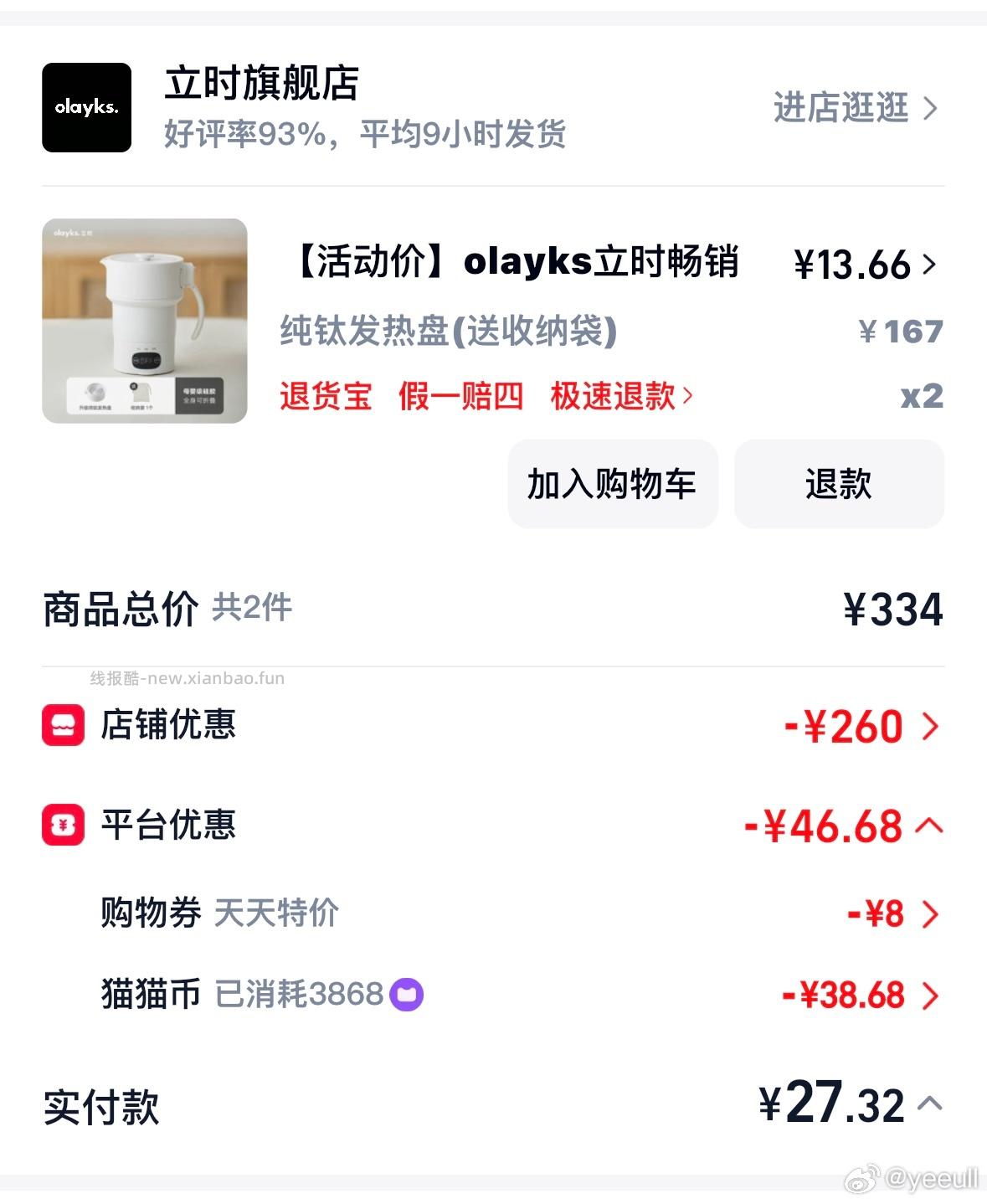The width and height of the screenshot is (987, 1204).
Task: Collapse the 实付款 payment summary
Action: pos(928,1105)
